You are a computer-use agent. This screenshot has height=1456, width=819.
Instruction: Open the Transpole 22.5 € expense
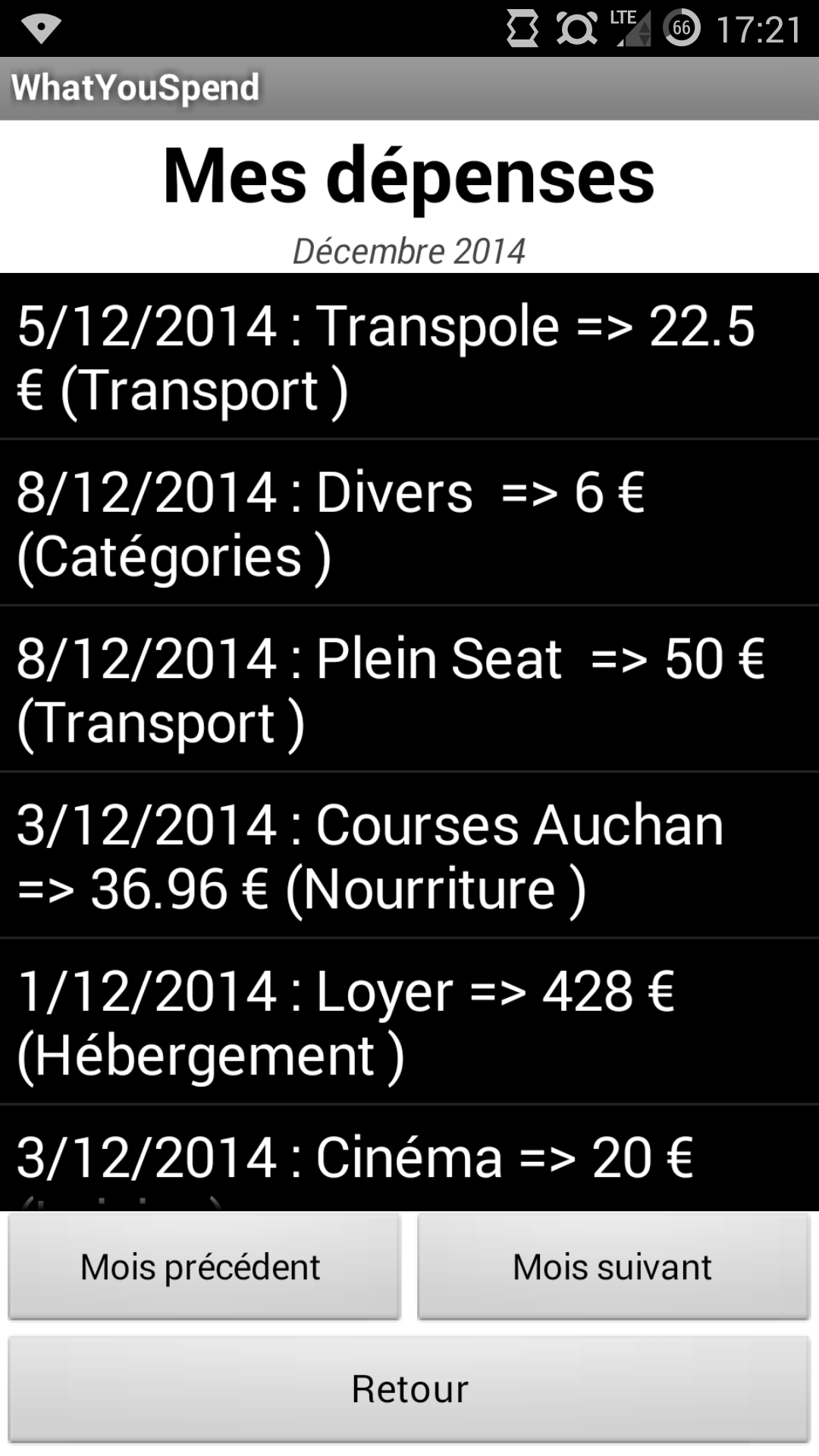pos(409,356)
